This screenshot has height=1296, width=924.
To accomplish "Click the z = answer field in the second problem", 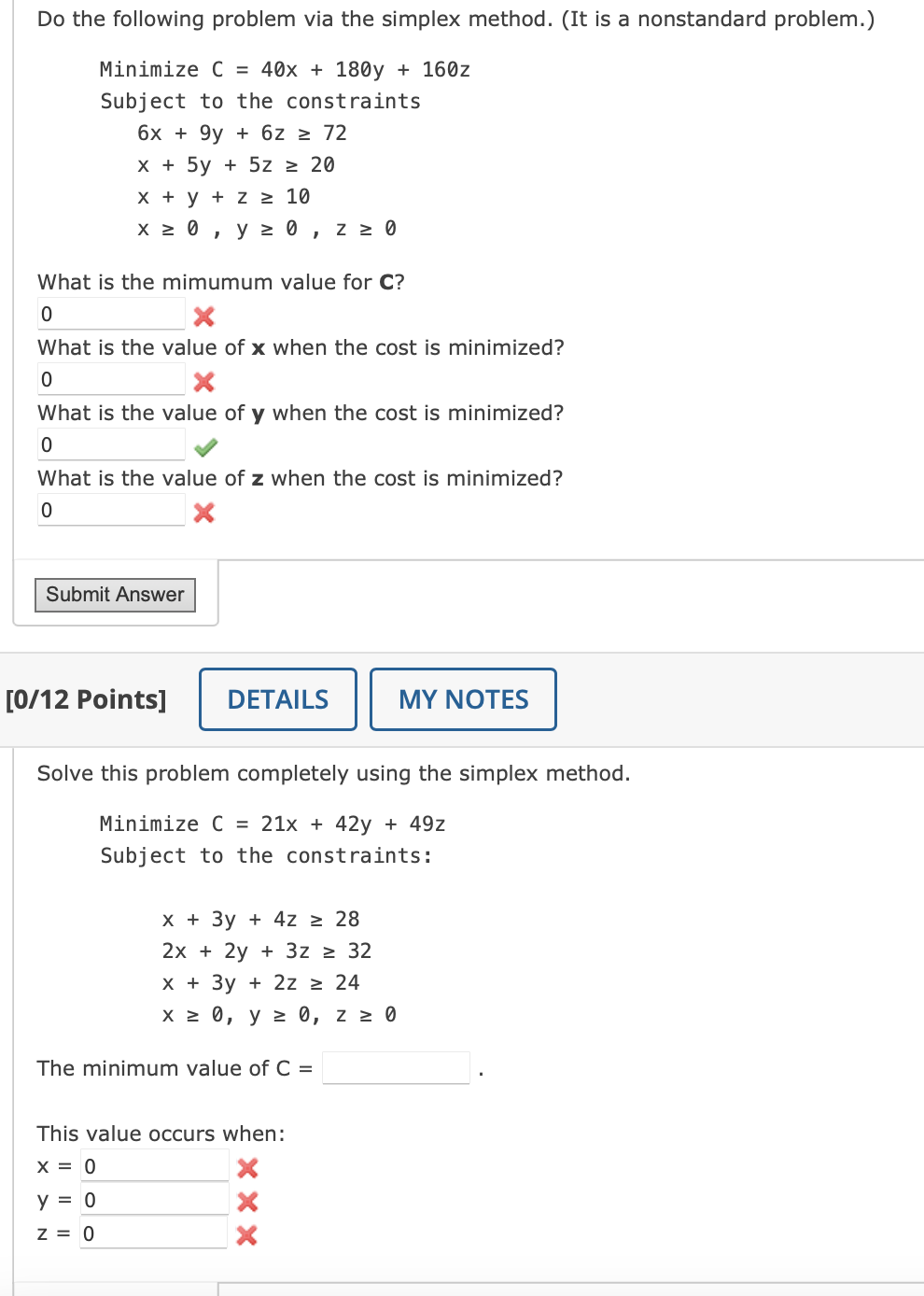I will (154, 1233).
